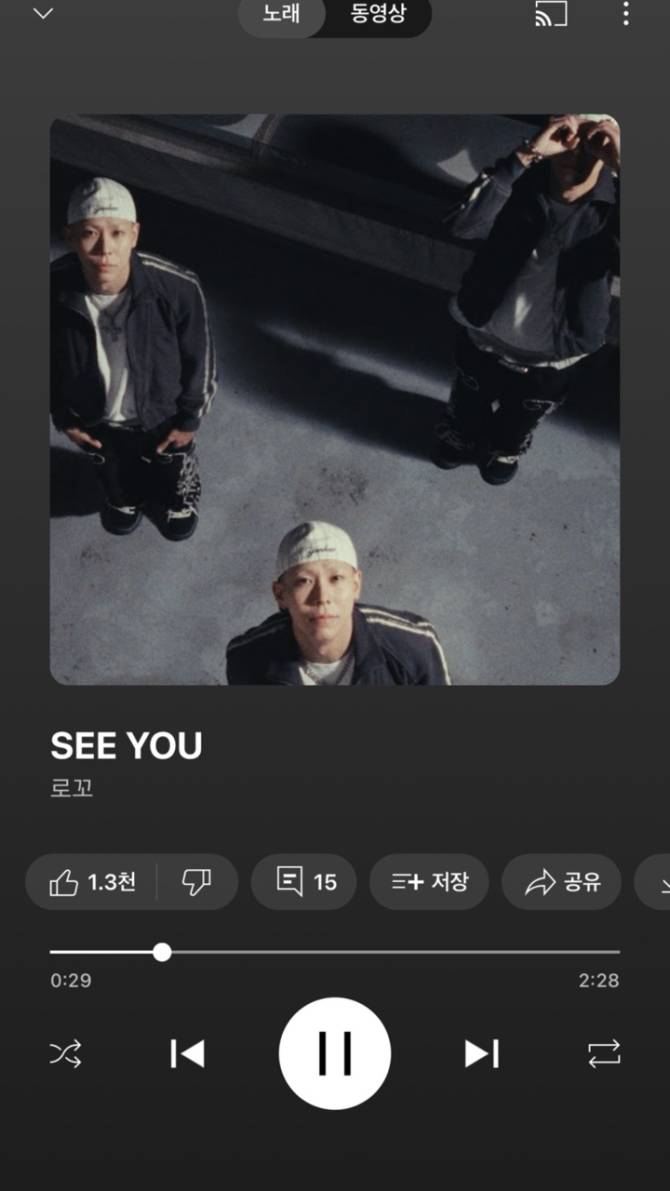Open the artist 로꼬

point(72,788)
